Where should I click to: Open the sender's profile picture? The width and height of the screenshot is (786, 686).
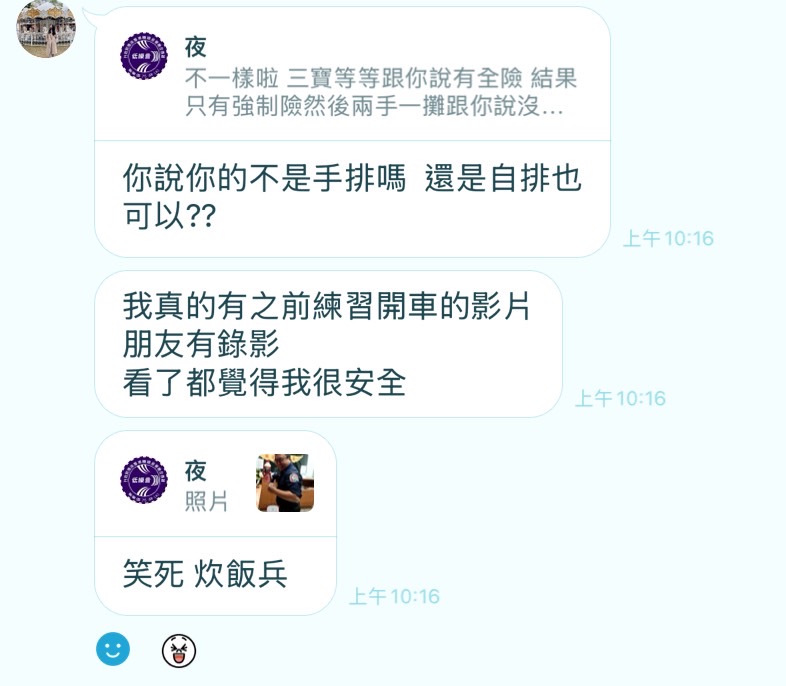click(46, 28)
